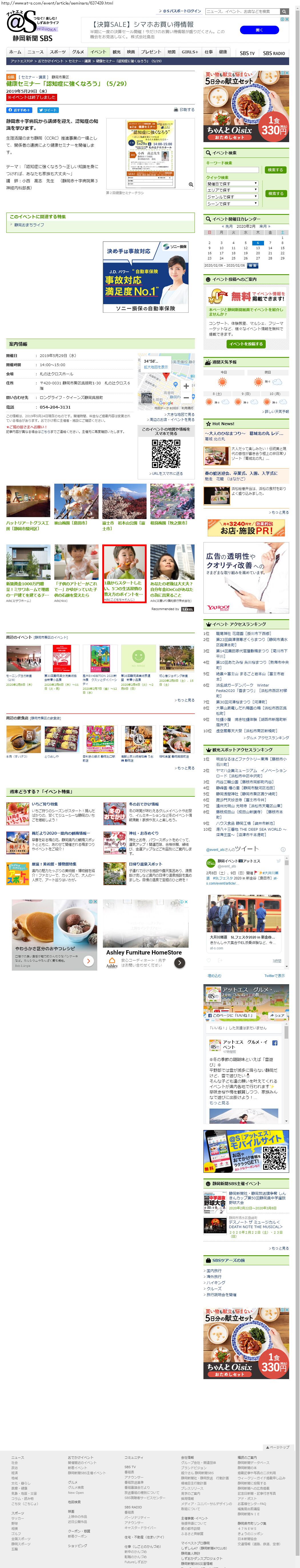Open the いちご狩り特集 article

point(45,804)
